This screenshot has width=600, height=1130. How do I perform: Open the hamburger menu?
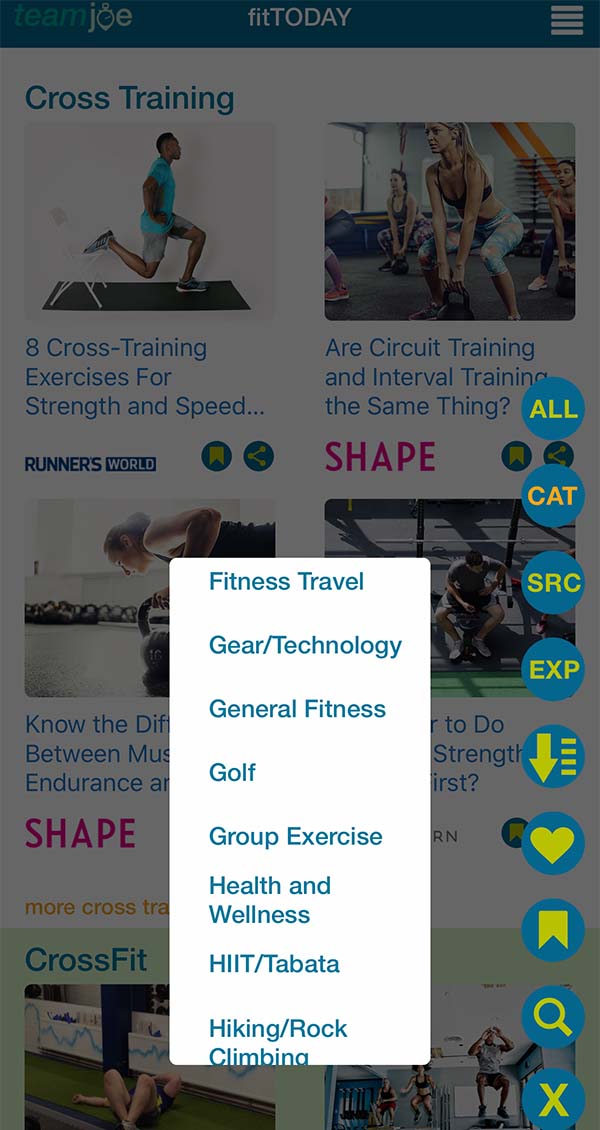567,19
